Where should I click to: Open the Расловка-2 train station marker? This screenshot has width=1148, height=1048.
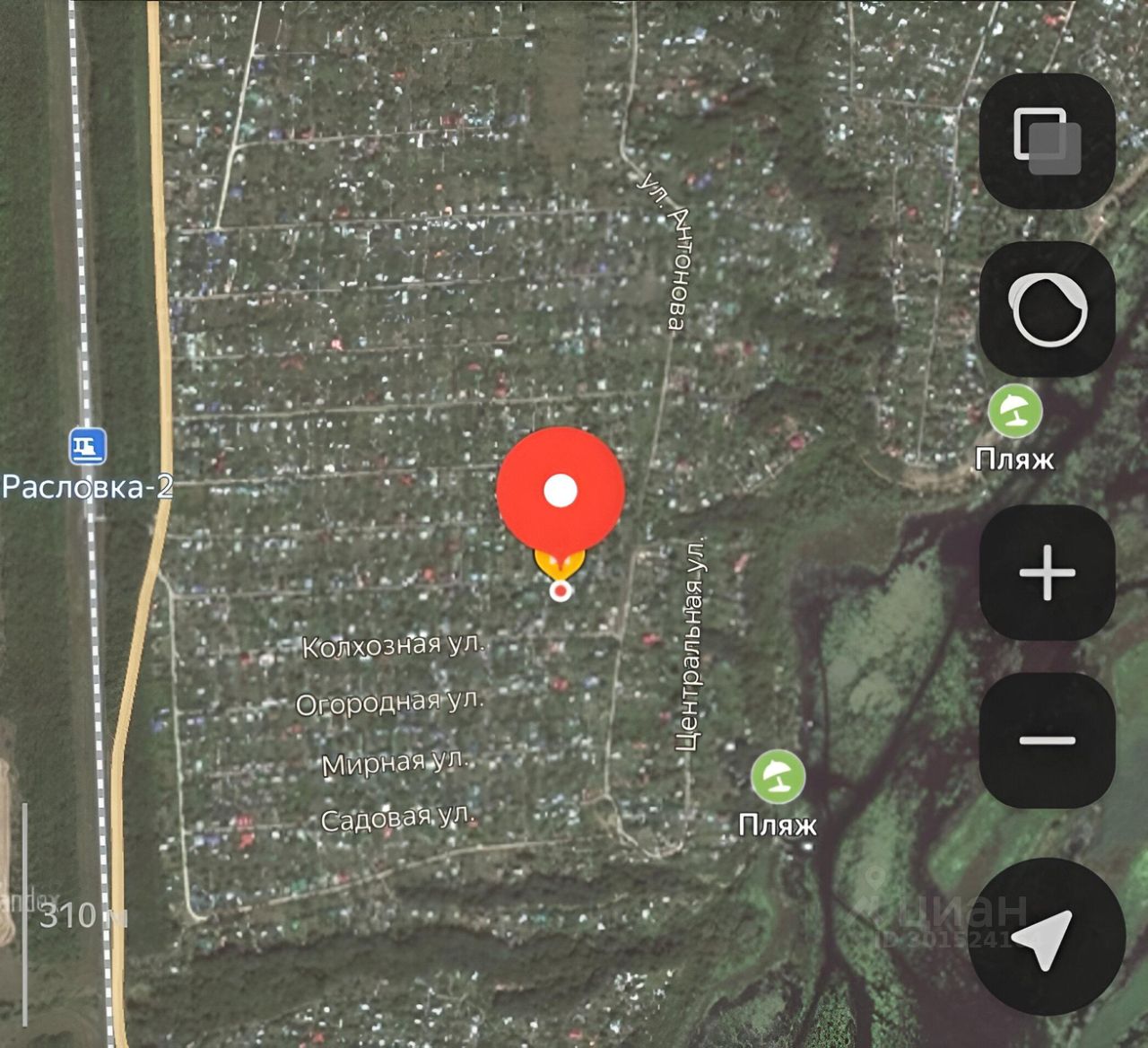pyautogui.click(x=88, y=446)
